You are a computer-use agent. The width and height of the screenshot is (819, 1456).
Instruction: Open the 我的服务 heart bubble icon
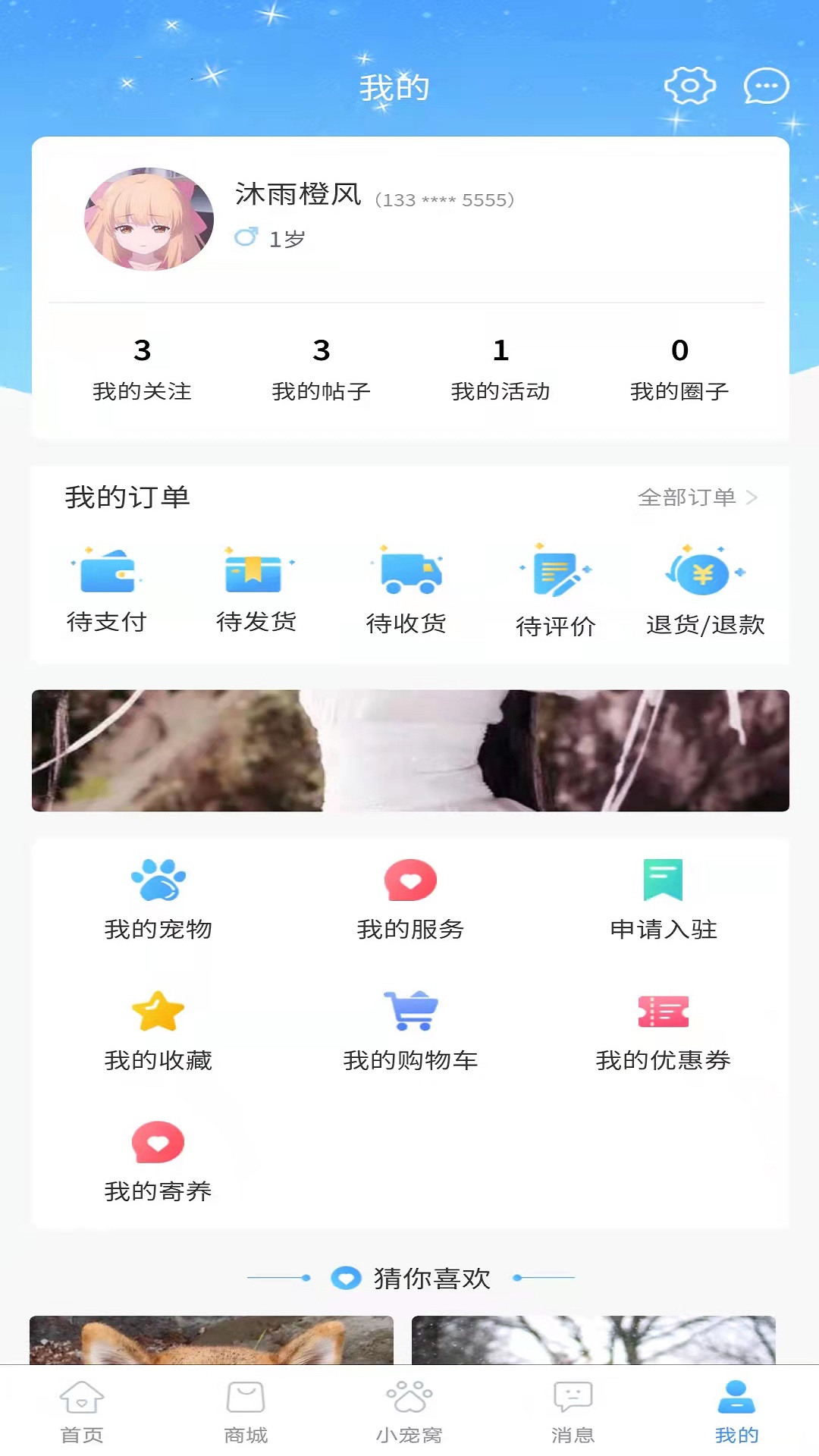[409, 881]
